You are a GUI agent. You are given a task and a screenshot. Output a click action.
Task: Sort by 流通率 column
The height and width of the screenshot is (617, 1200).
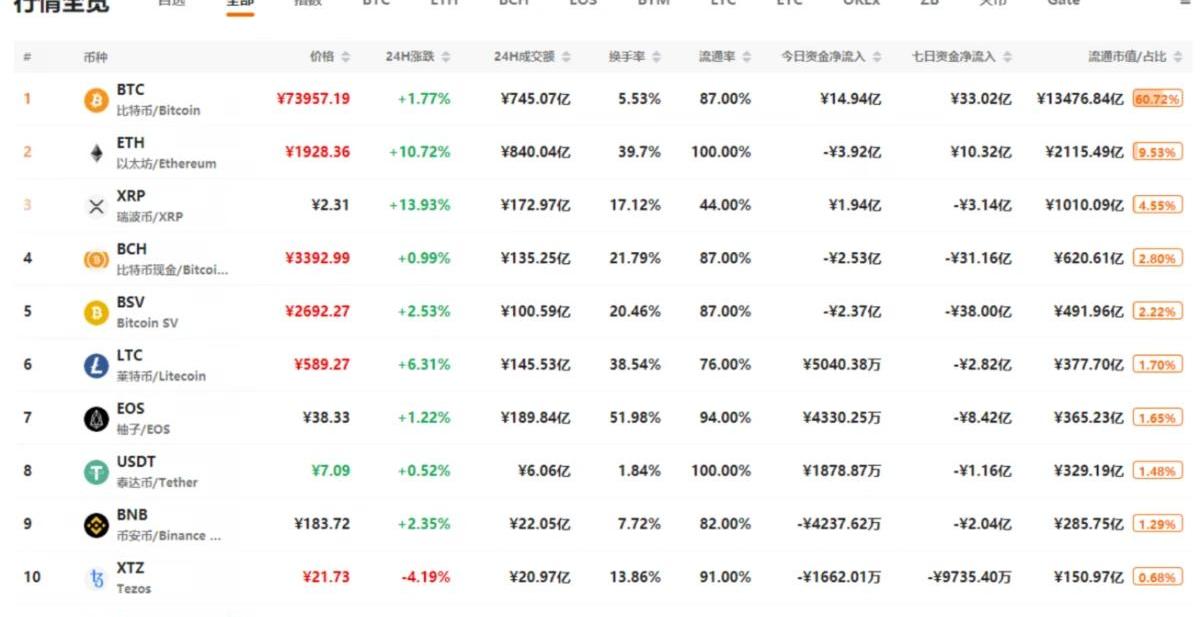724,57
